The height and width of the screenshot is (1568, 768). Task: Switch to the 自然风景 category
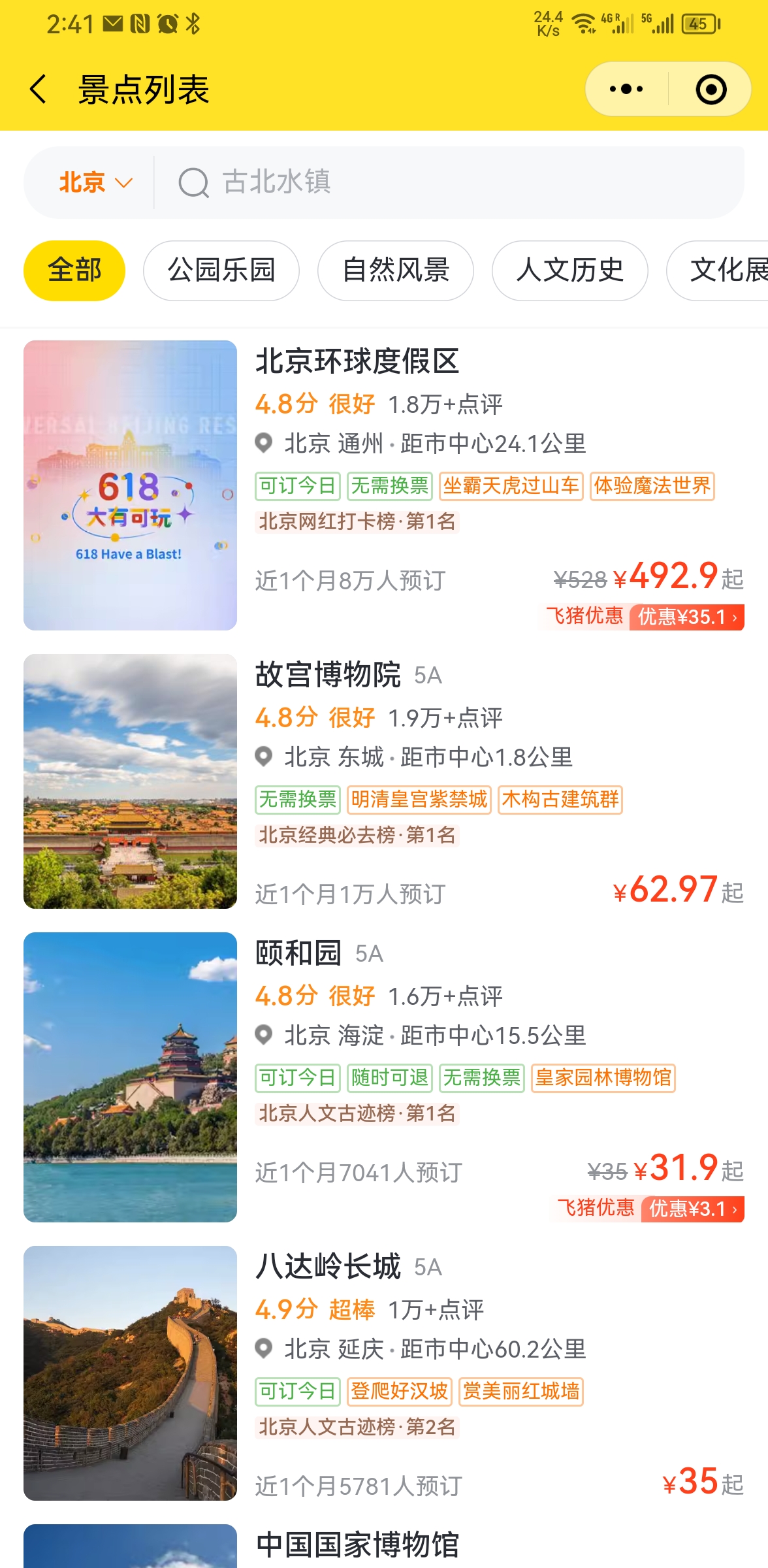click(396, 270)
